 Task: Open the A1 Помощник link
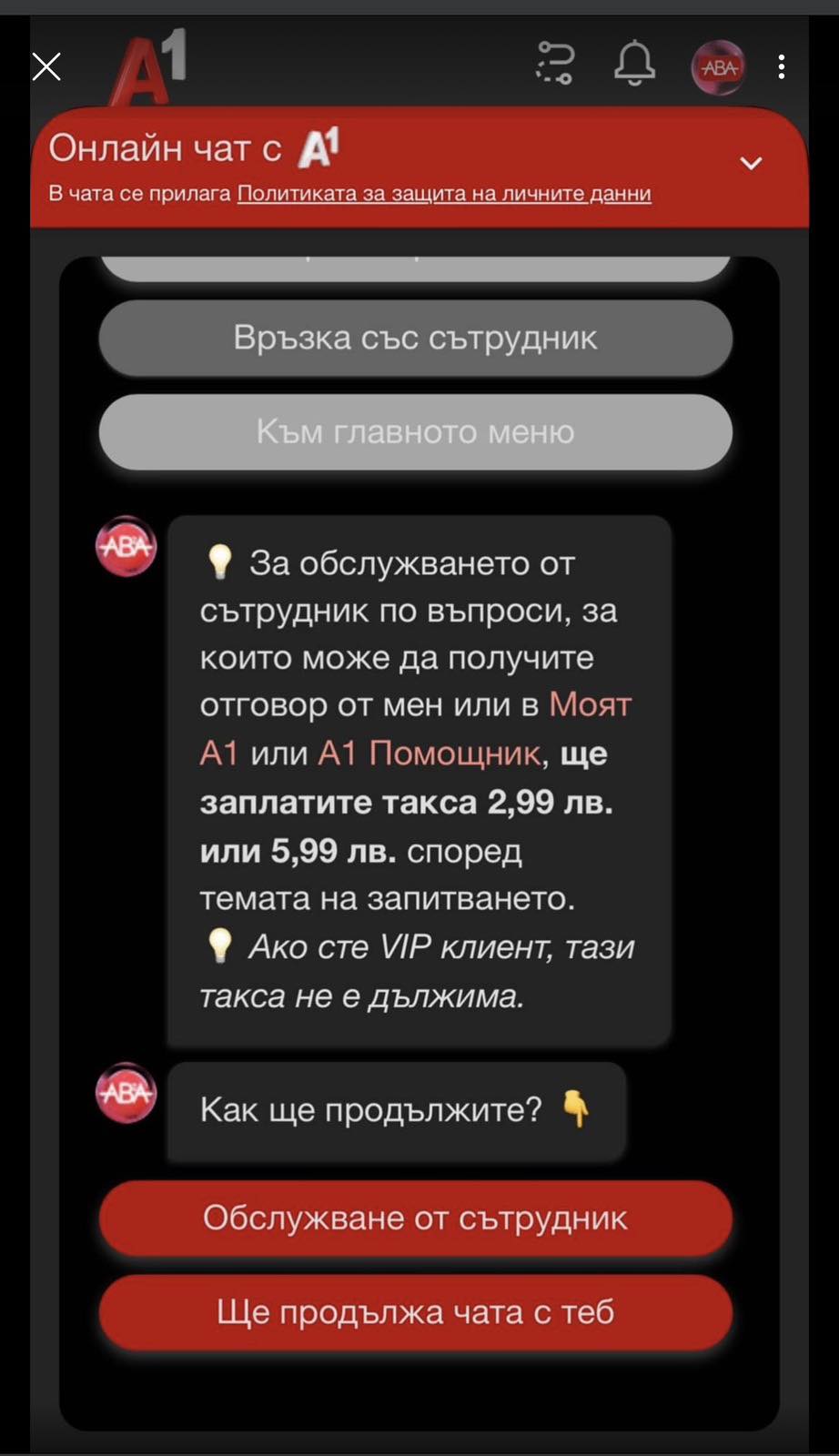[x=430, y=753]
